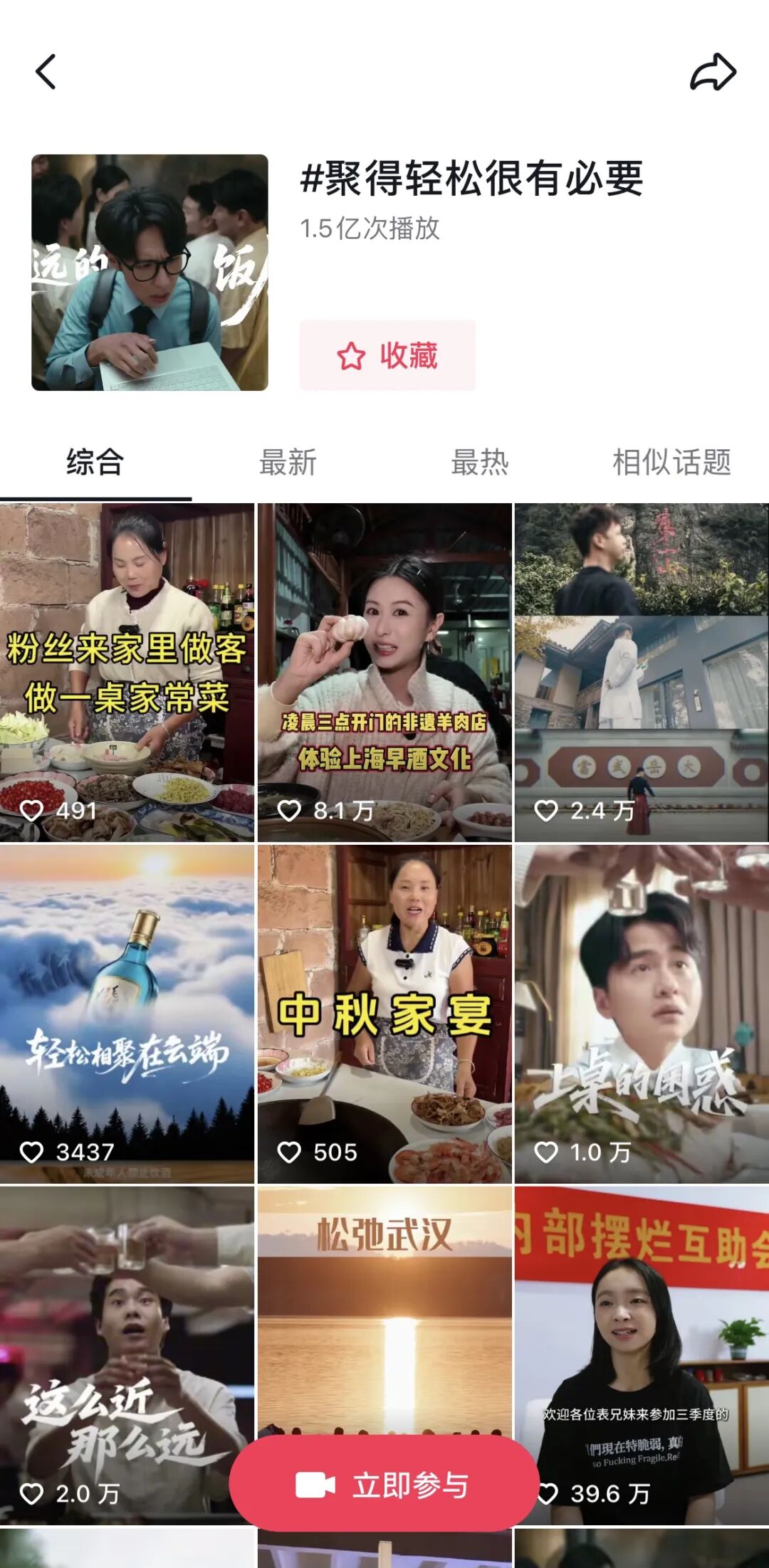The height and width of the screenshot is (1568, 769).
Task: Select the 综合 tab
Action: (x=95, y=463)
